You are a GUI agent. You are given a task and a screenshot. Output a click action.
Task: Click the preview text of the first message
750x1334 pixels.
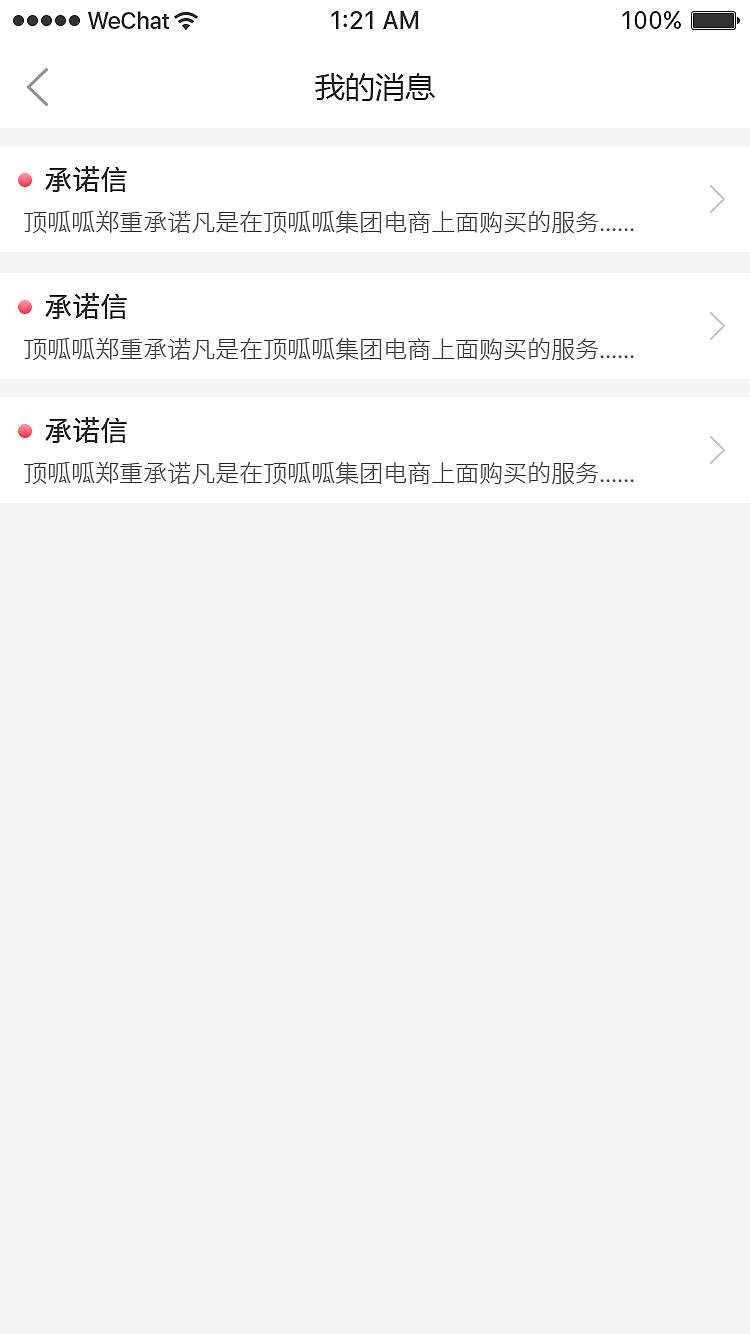328,222
